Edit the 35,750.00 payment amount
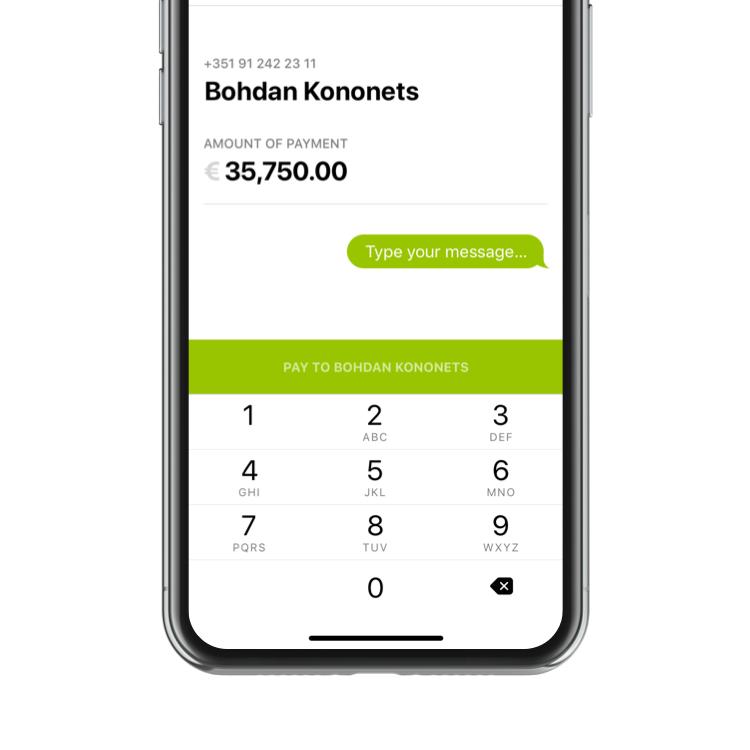750x750 pixels. 285,171
